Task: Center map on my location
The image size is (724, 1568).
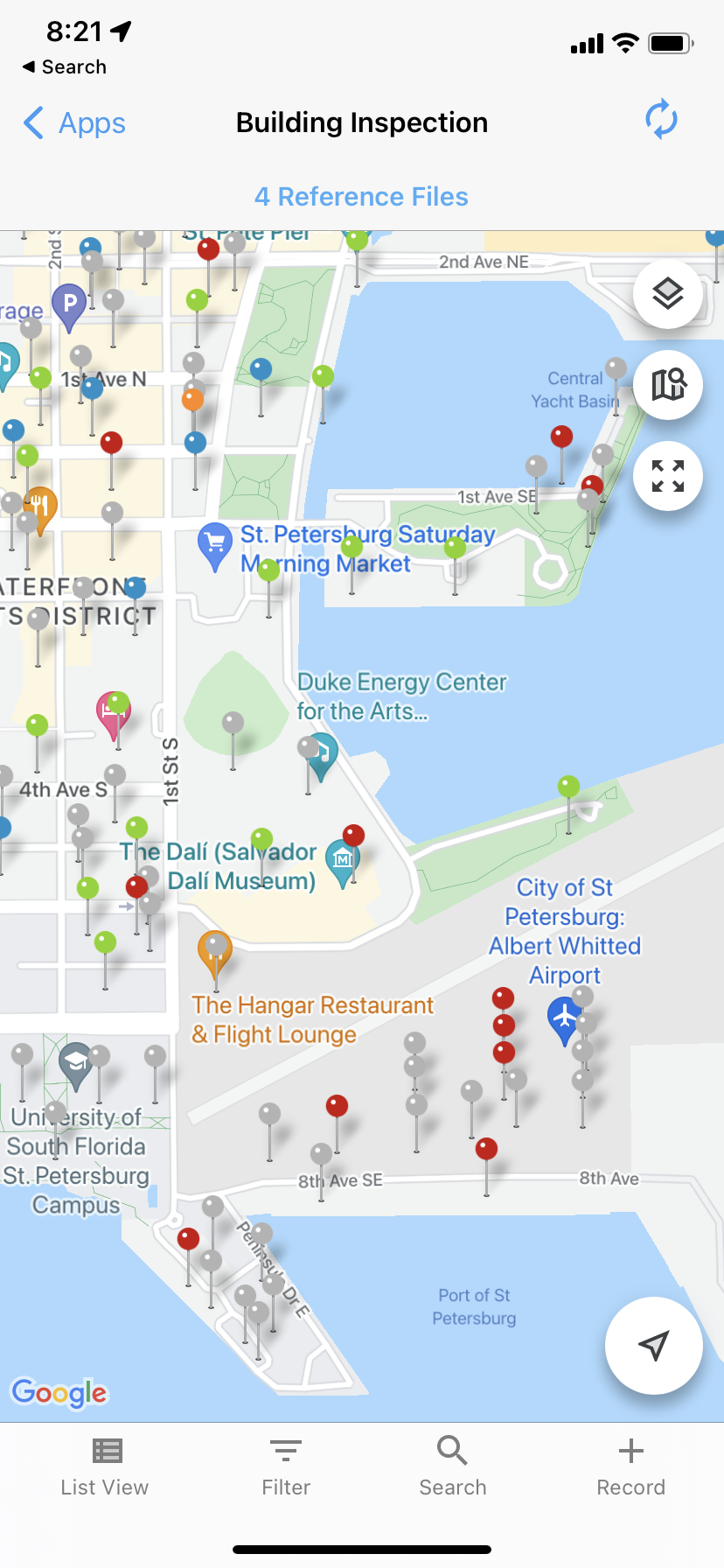Action: (653, 1345)
